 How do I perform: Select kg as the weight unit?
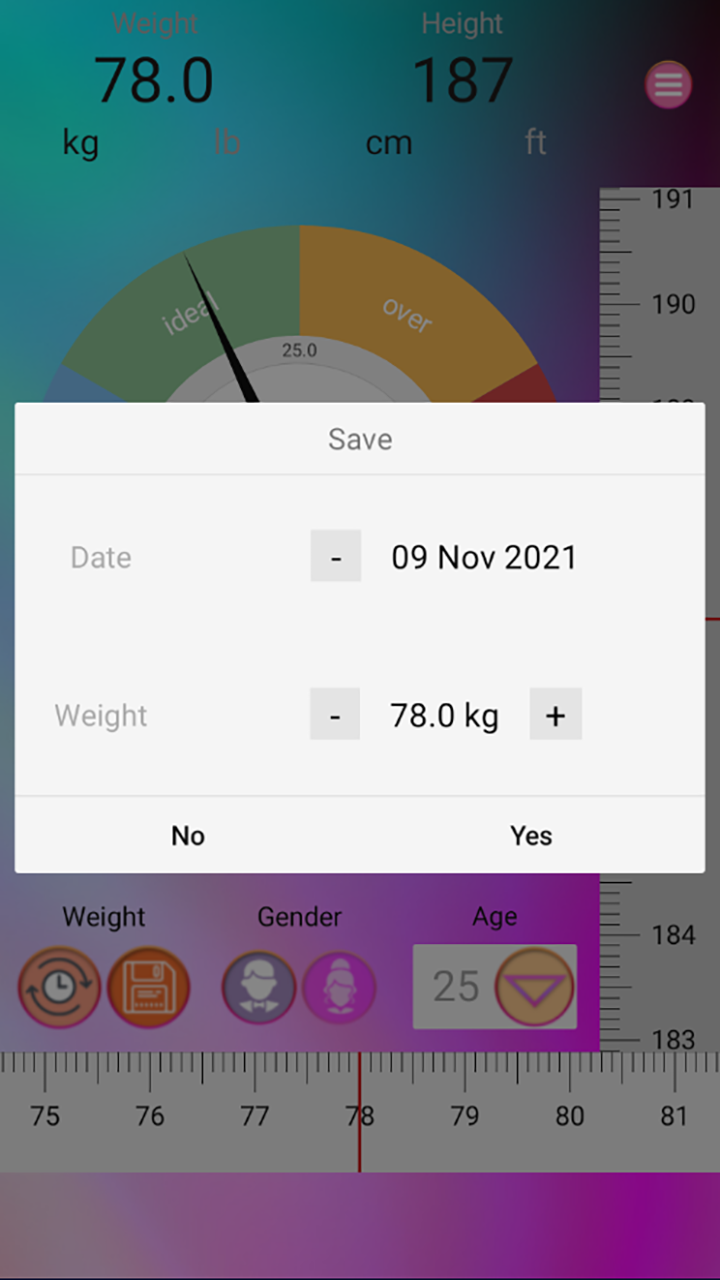(81, 143)
